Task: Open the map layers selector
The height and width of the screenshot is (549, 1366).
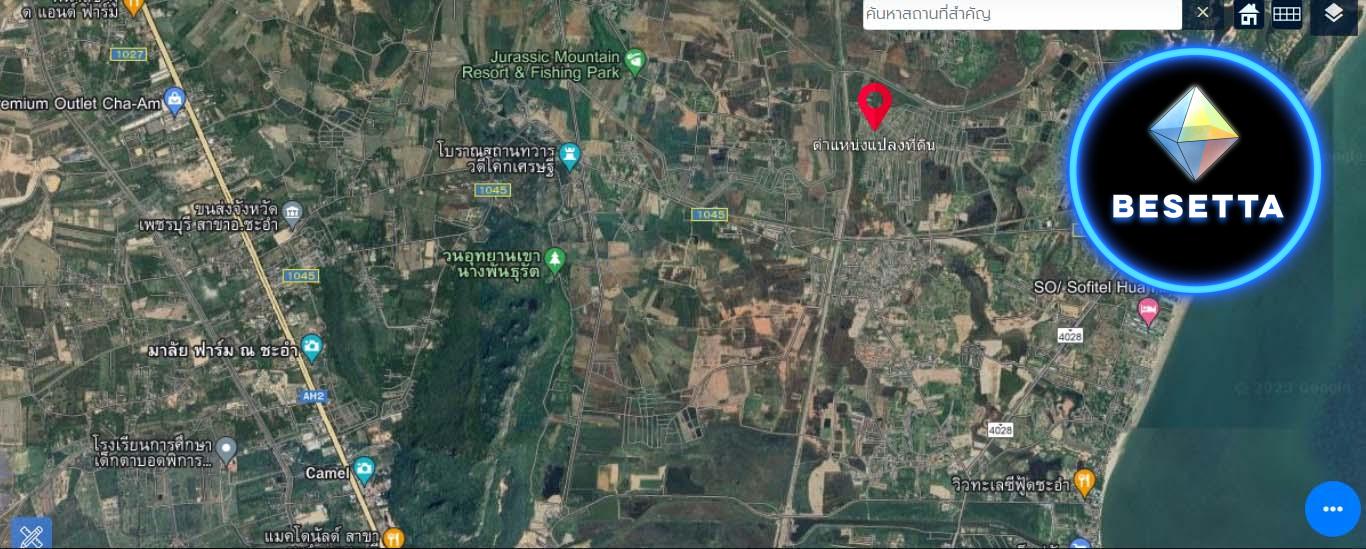Action: click(1334, 14)
